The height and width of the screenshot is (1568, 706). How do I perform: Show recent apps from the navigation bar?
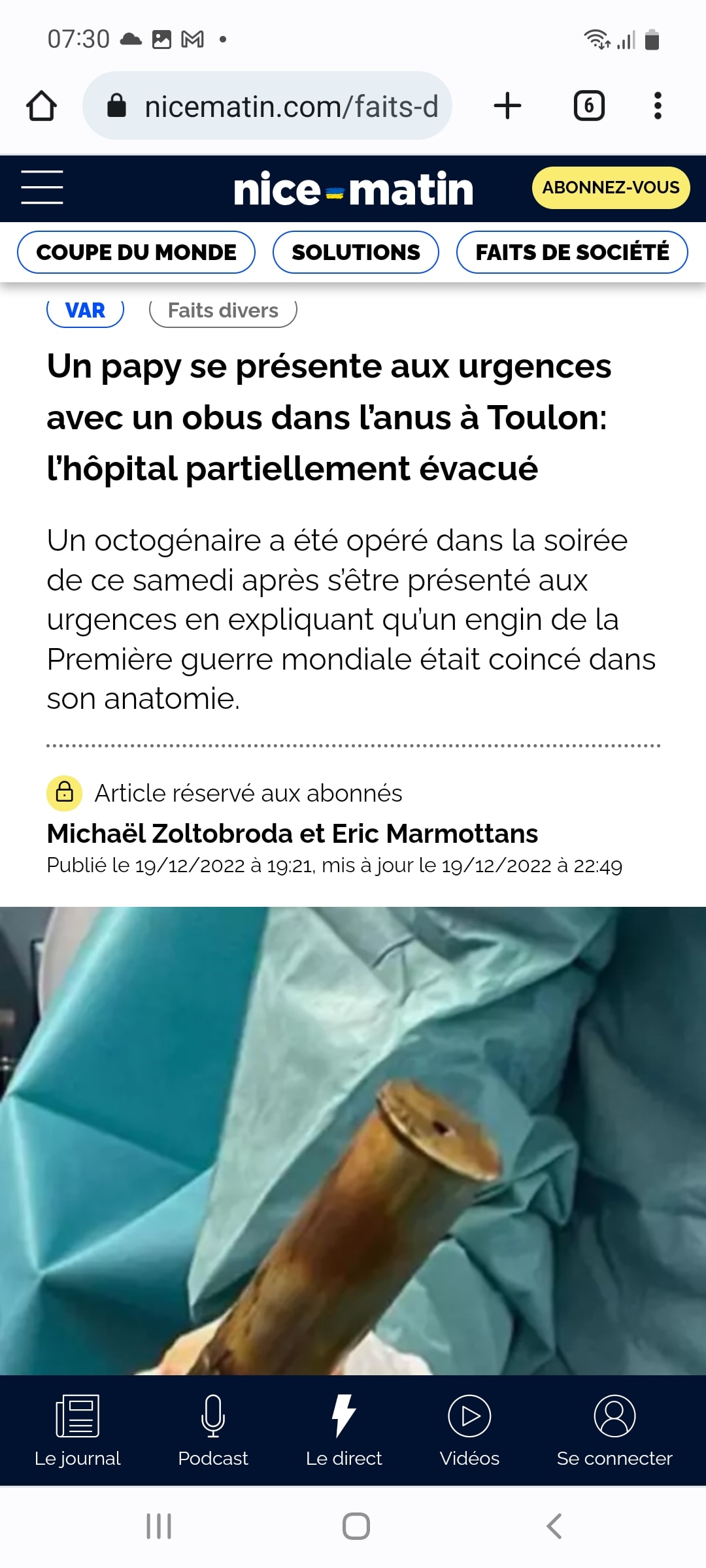159,1526
